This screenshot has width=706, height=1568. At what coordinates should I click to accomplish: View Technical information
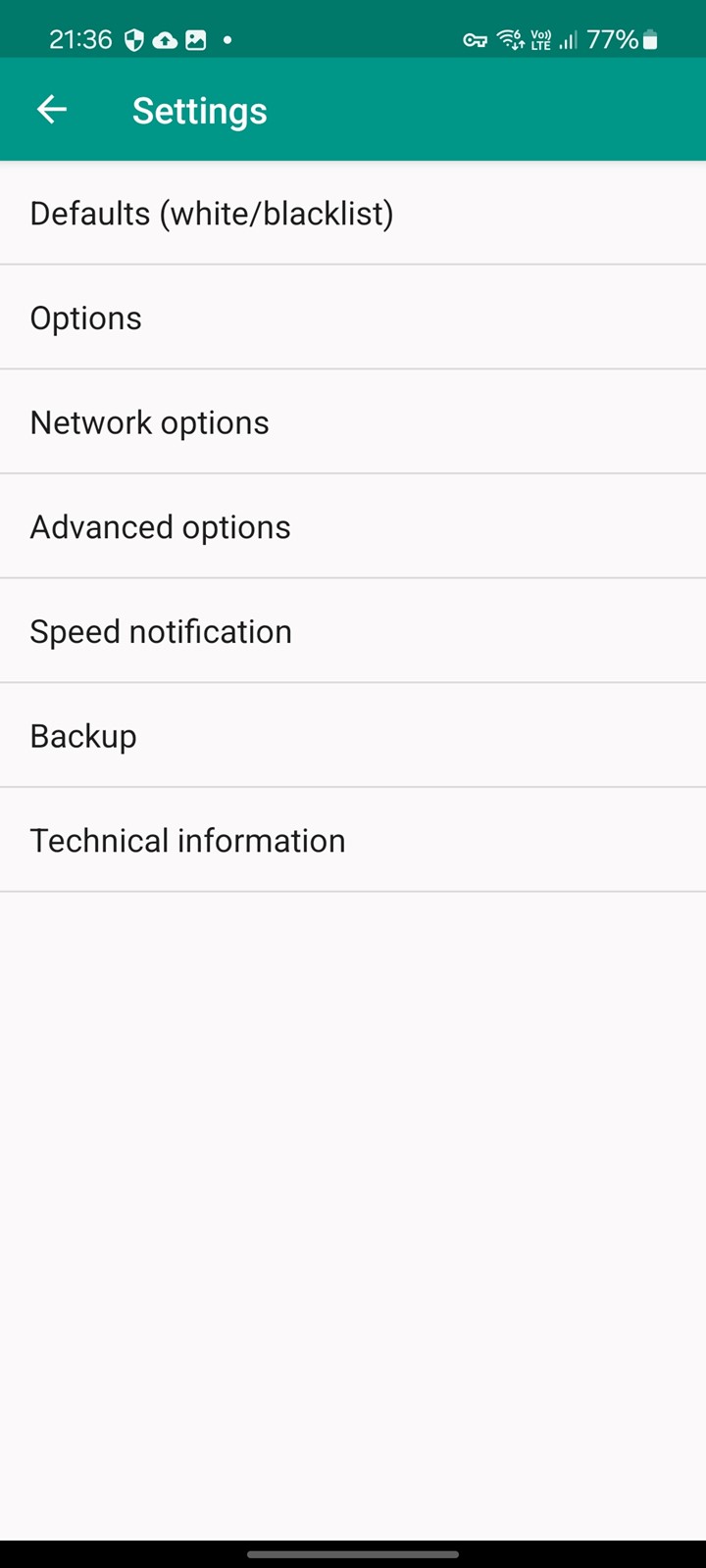pos(353,840)
